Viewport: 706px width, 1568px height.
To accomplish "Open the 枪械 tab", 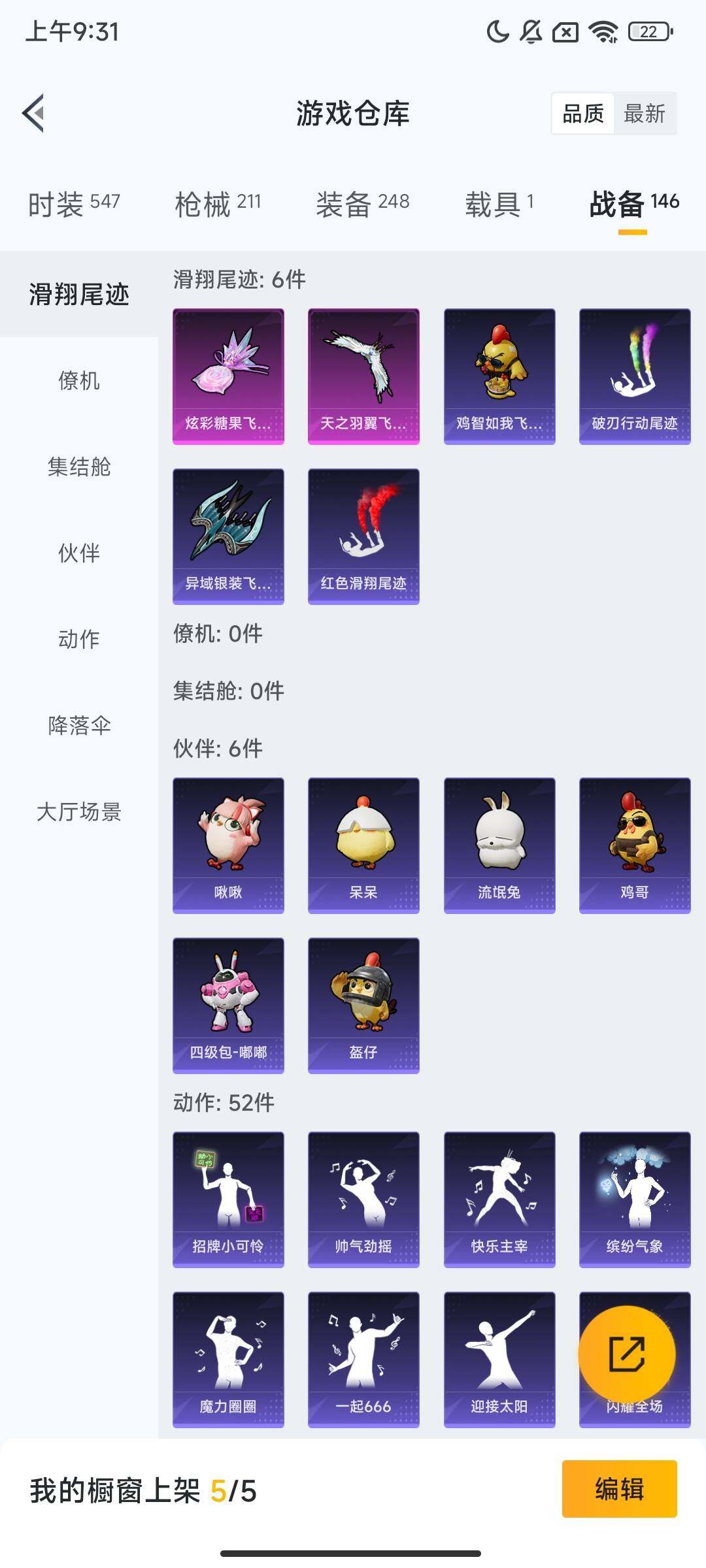I will coord(218,204).
